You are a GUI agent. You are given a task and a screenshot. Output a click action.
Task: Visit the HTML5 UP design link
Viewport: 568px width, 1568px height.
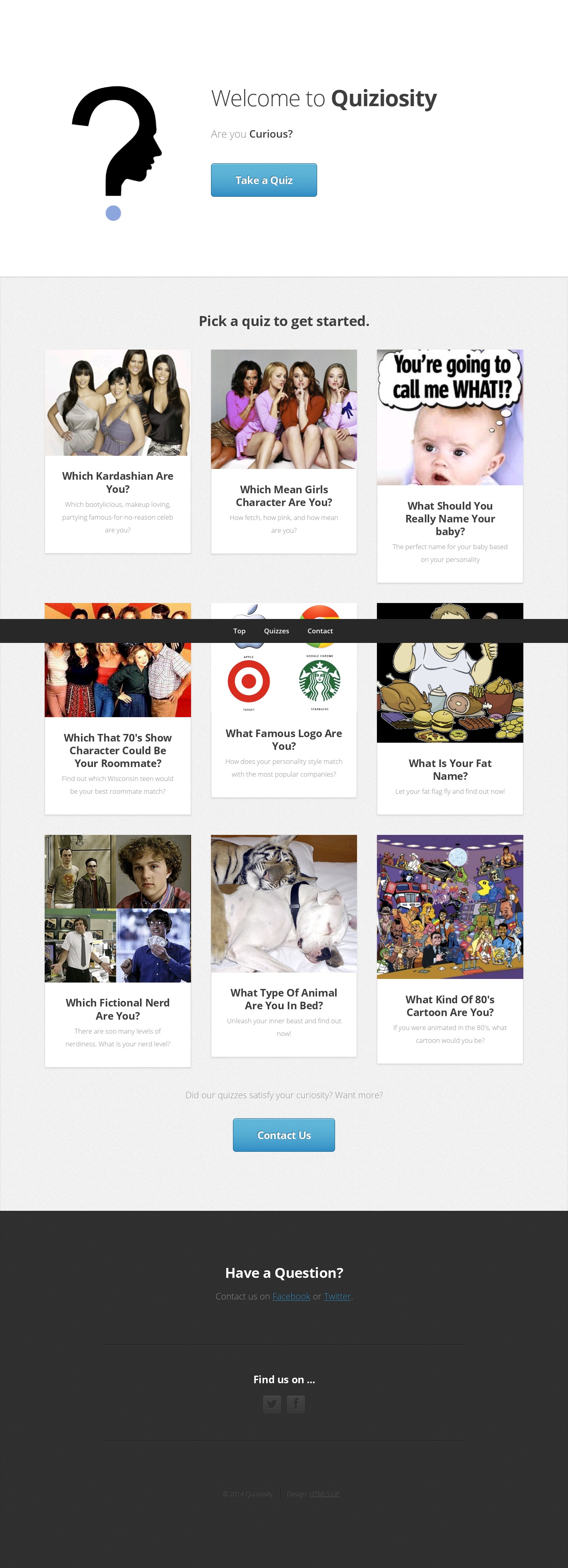324,1493
